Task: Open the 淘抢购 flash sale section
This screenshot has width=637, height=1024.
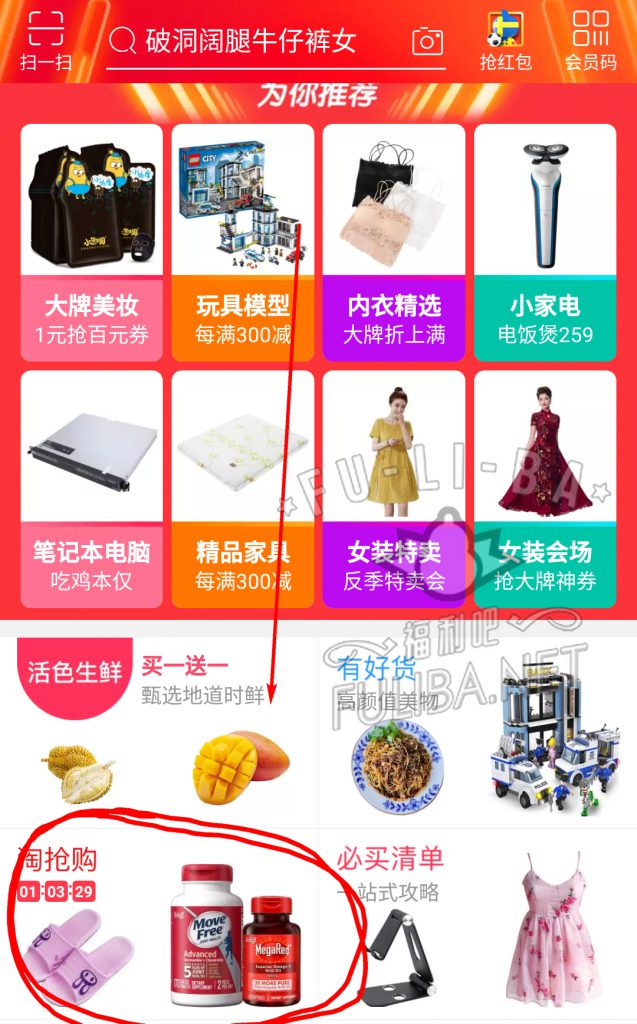Action: [x=160, y=925]
